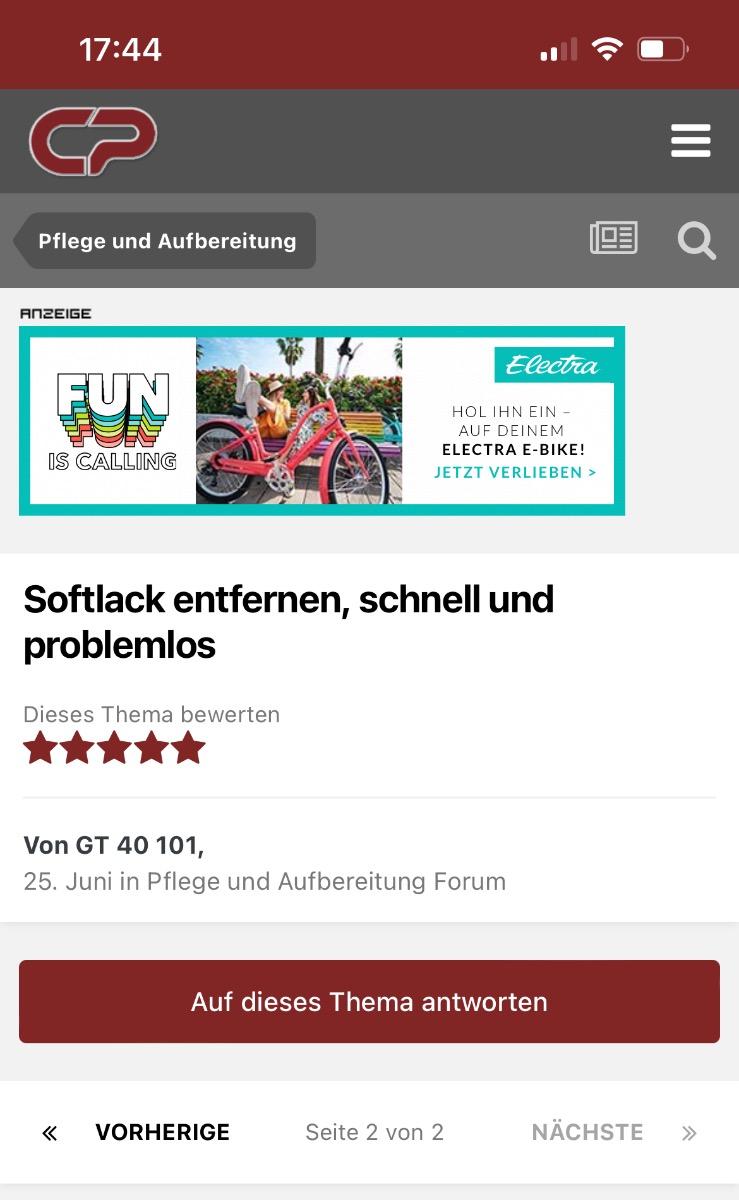Open Pflege und Aufbereitung Forum link

[x=326, y=881]
